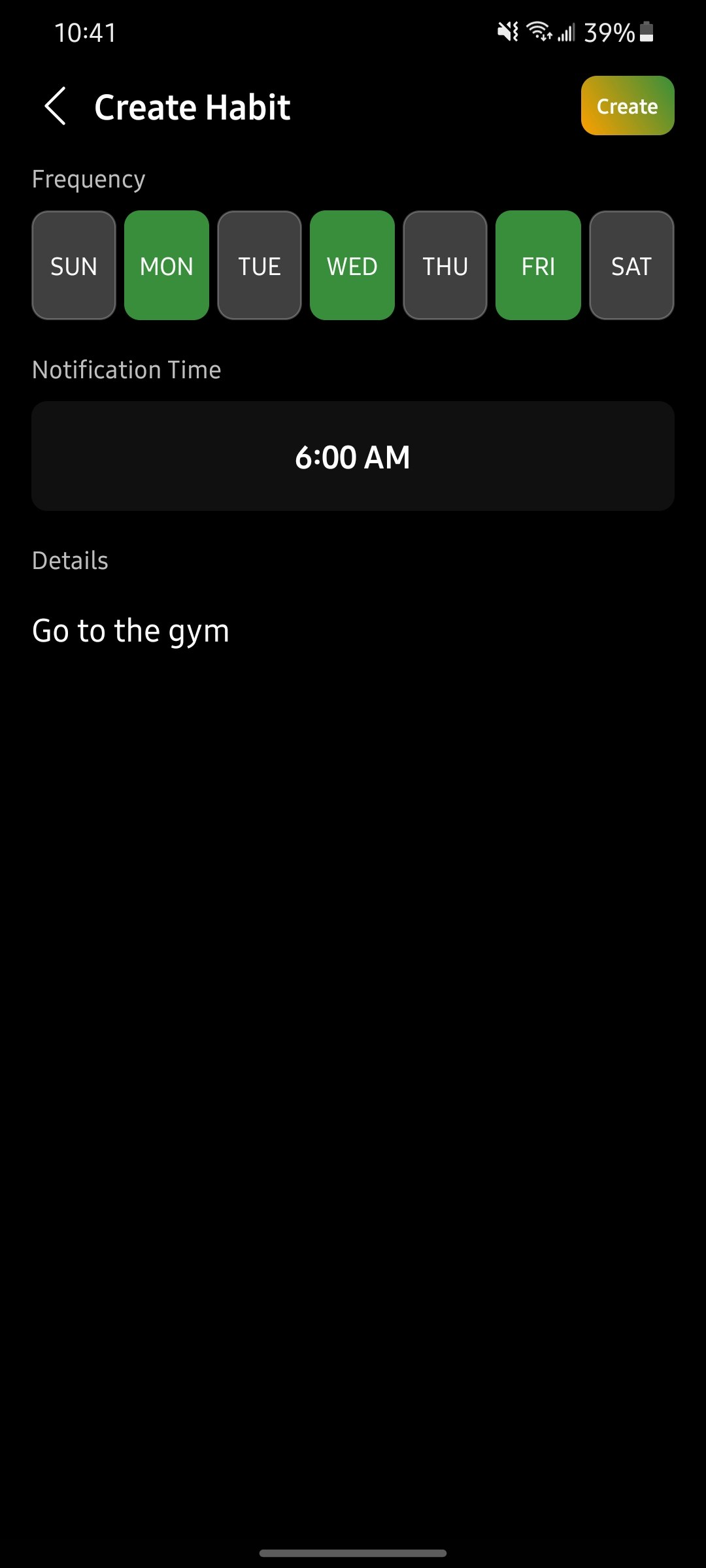Select SUN in frequency
Image resolution: width=706 pixels, height=1568 pixels.
(x=74, y=265)
